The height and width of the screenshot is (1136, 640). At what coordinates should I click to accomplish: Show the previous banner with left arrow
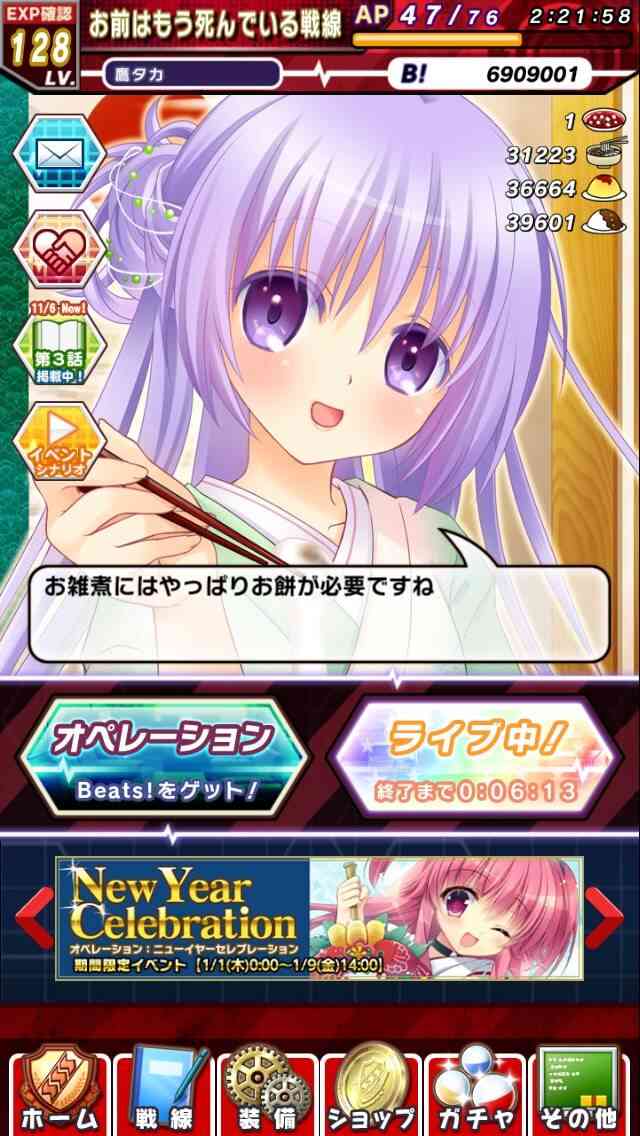(33, 917)
